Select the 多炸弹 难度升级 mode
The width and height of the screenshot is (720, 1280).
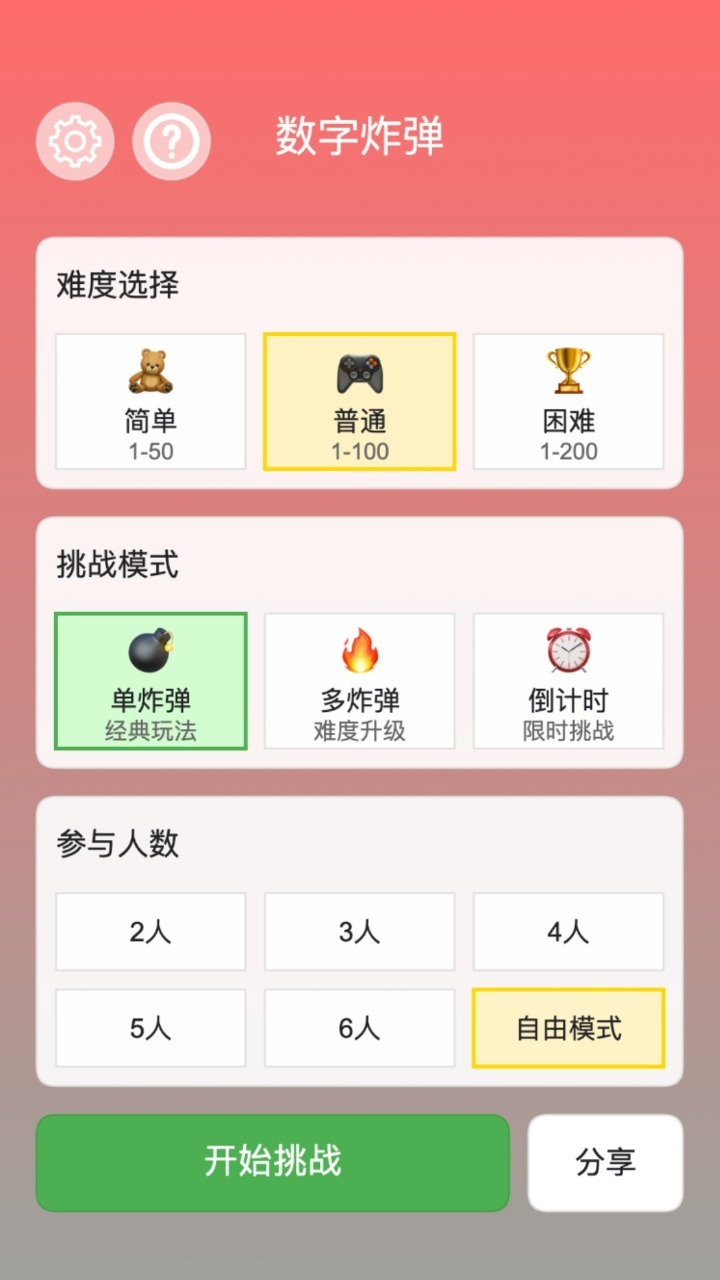click(x=359, y=680)
